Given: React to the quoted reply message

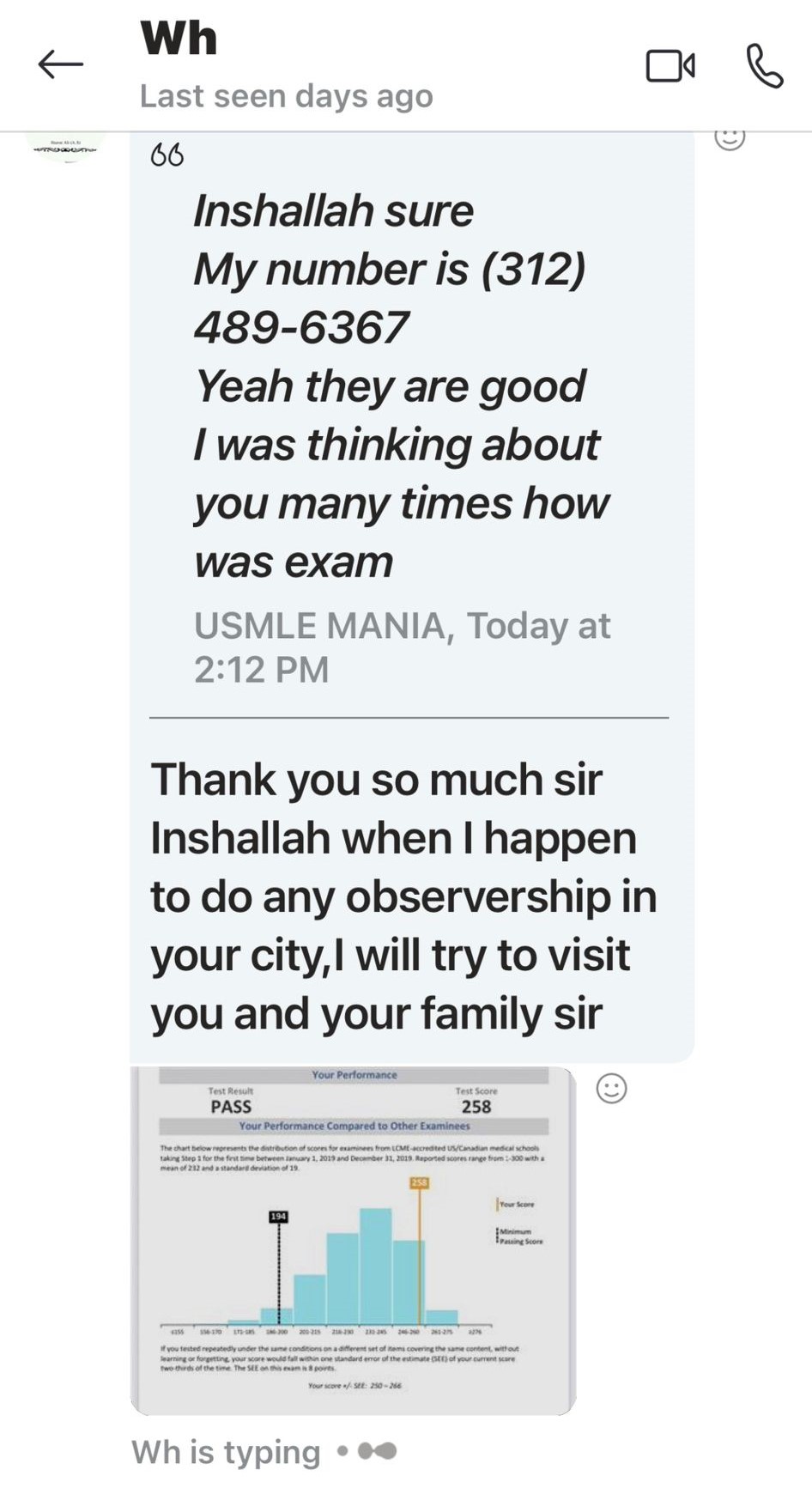Looking at the screenshot, I should coord(730,138).
